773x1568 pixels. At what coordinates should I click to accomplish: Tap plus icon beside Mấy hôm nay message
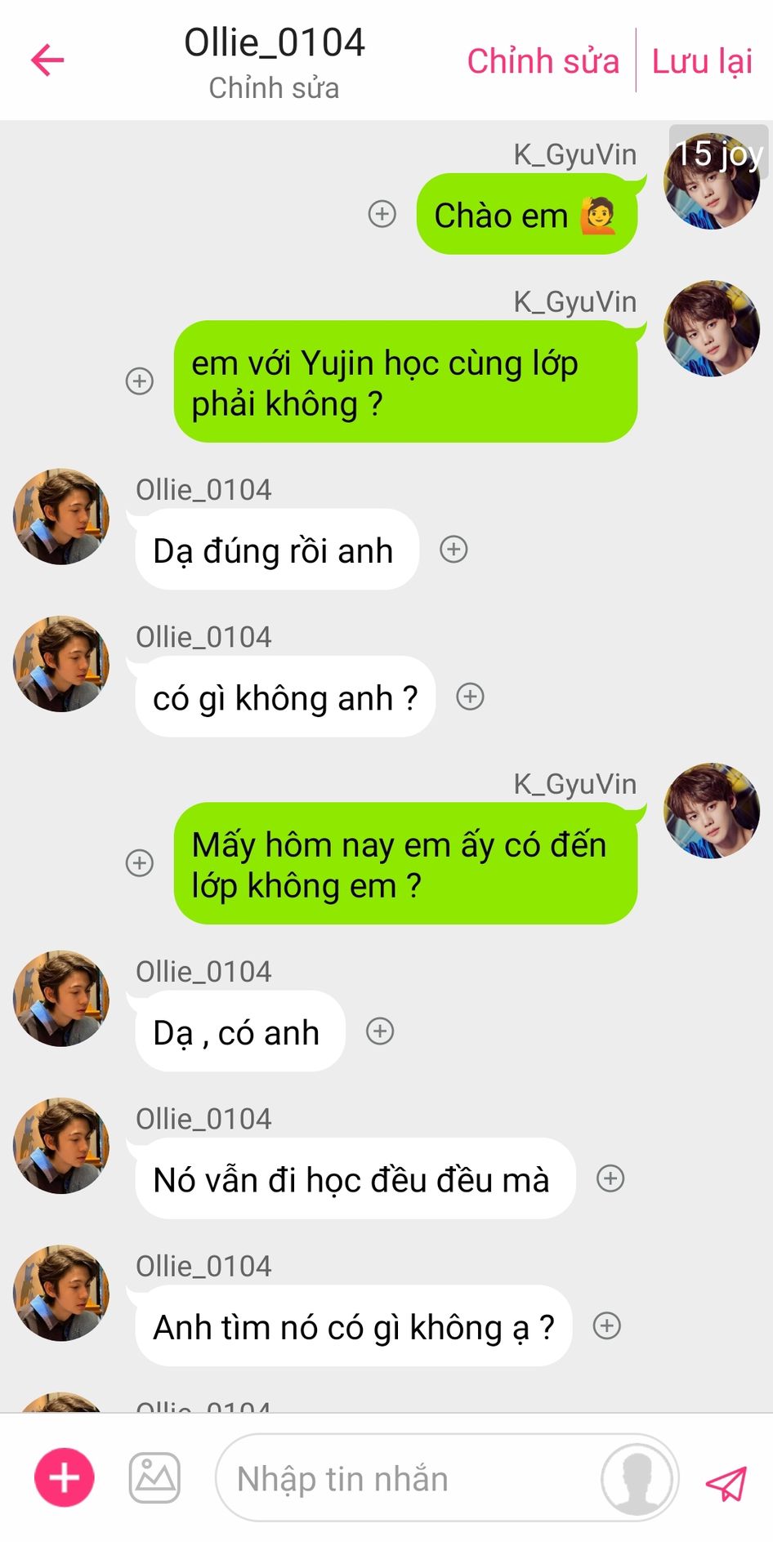[140, 862]
